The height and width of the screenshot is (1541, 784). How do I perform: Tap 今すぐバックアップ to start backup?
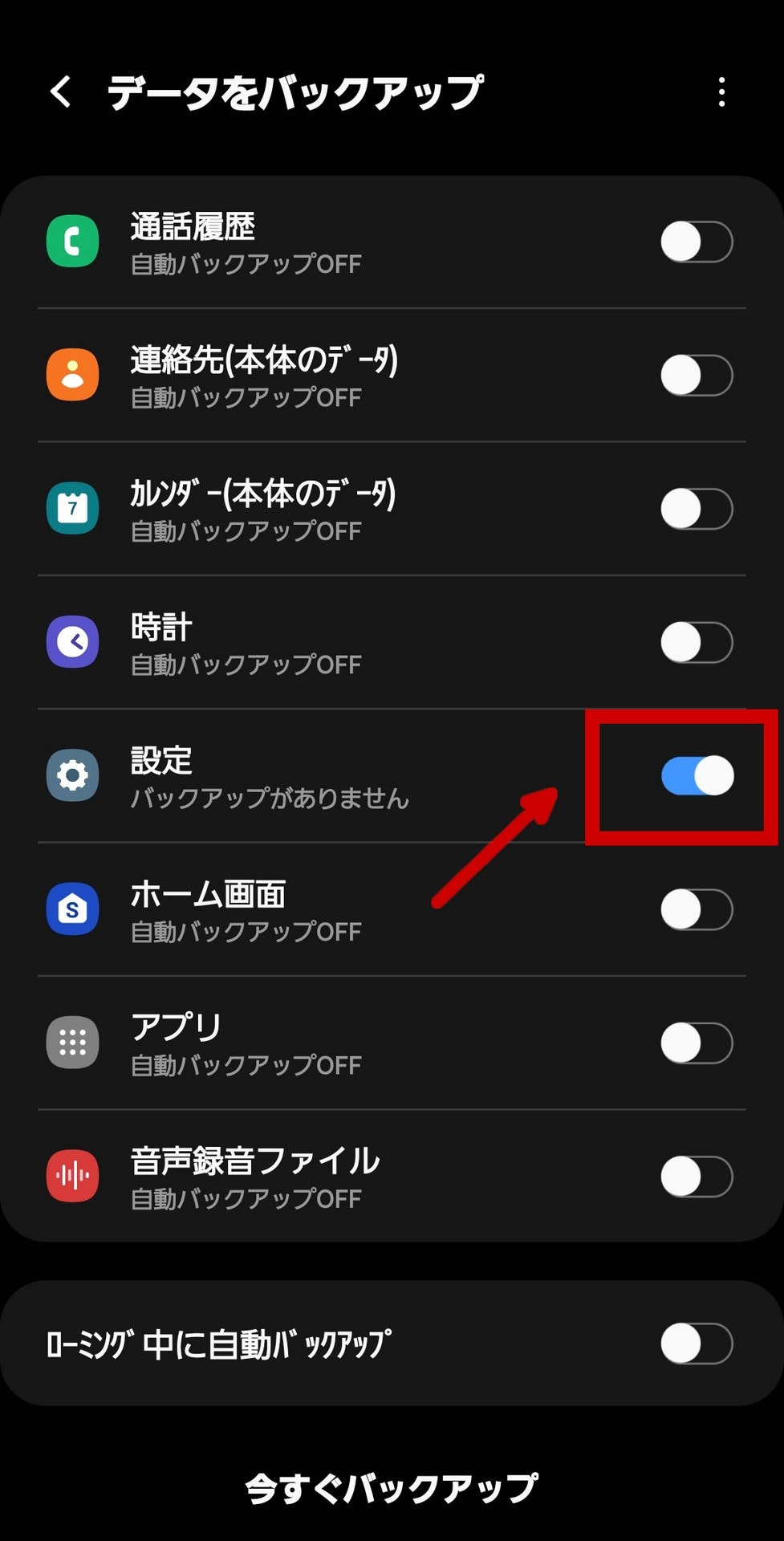tap(392, 1489)
